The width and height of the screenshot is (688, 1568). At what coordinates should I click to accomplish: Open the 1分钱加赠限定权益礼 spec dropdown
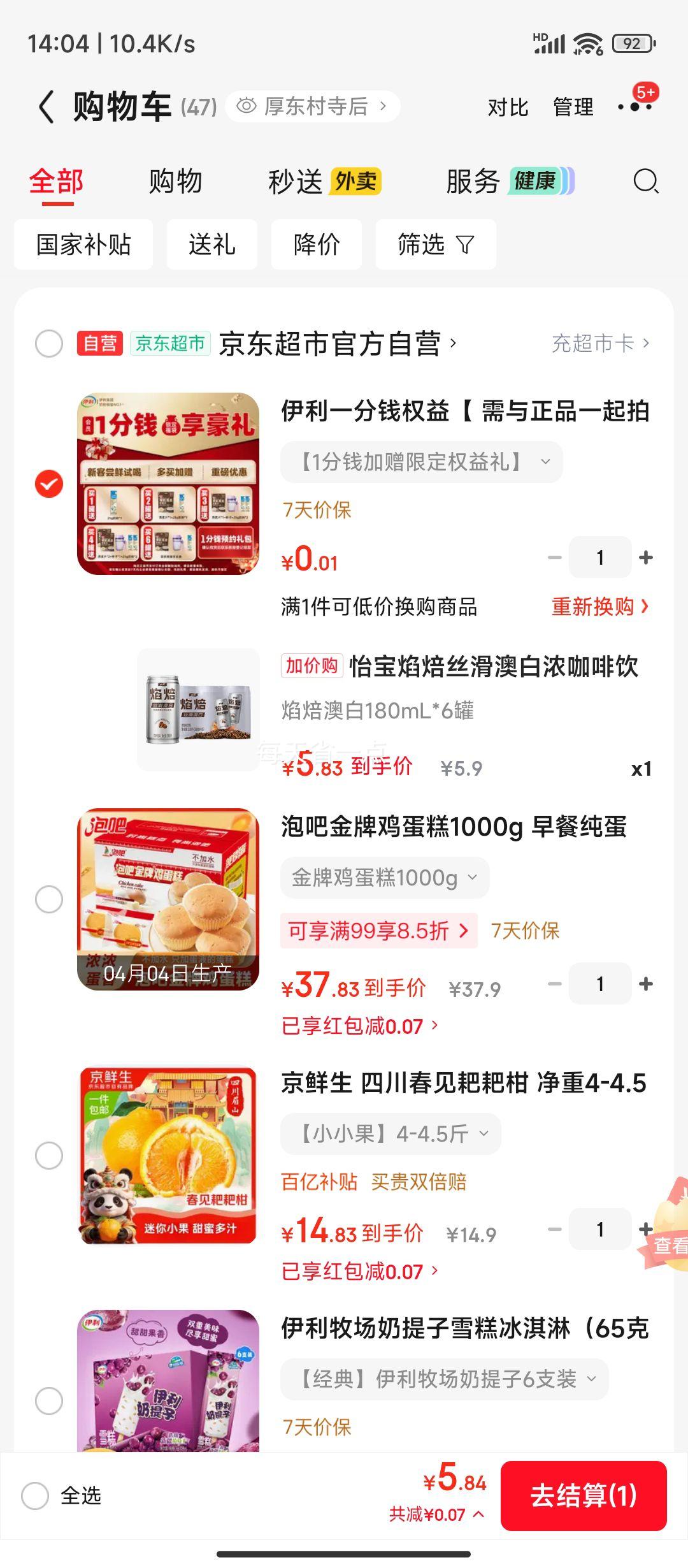(422, 461)
